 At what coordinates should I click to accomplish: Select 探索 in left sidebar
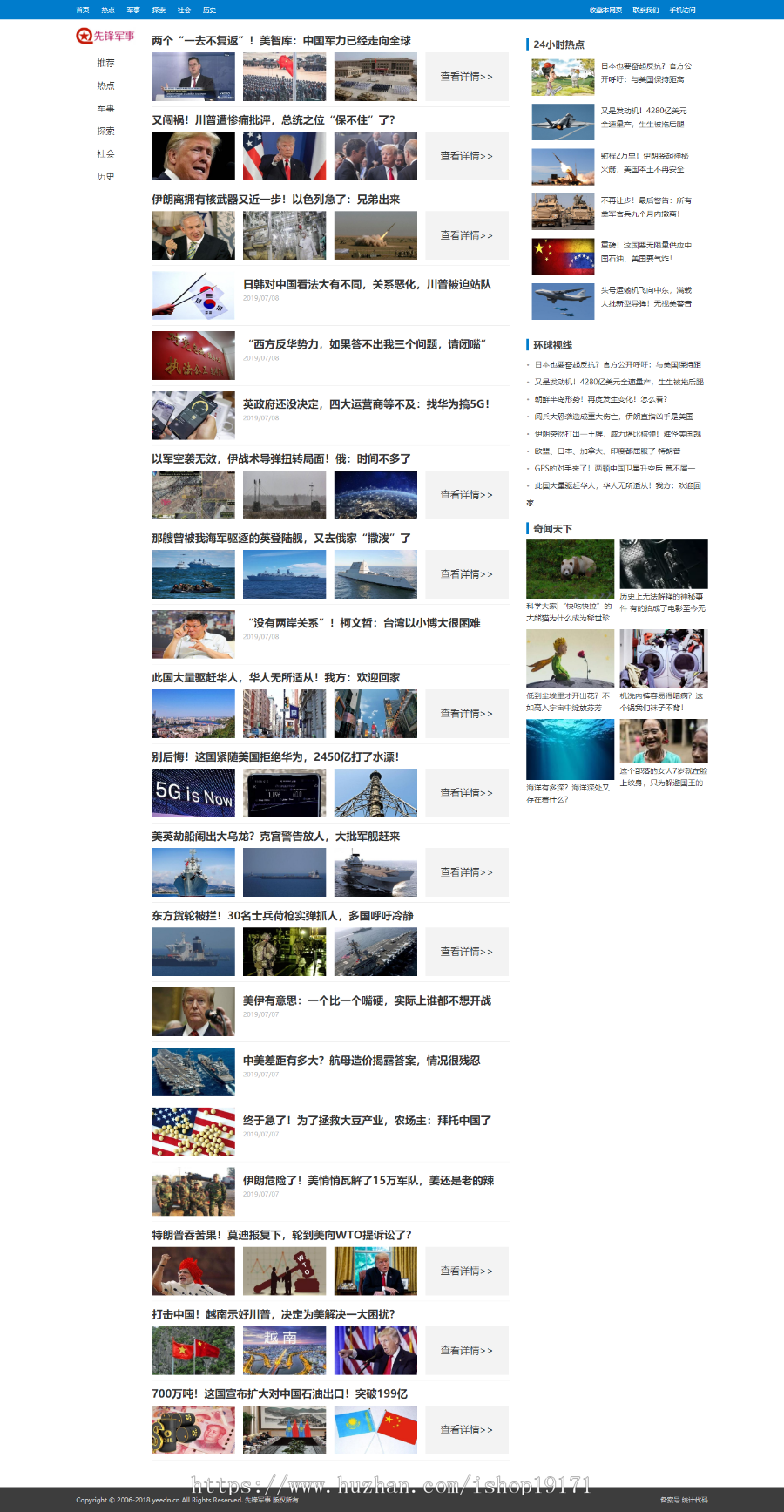[x=105, y=132]
